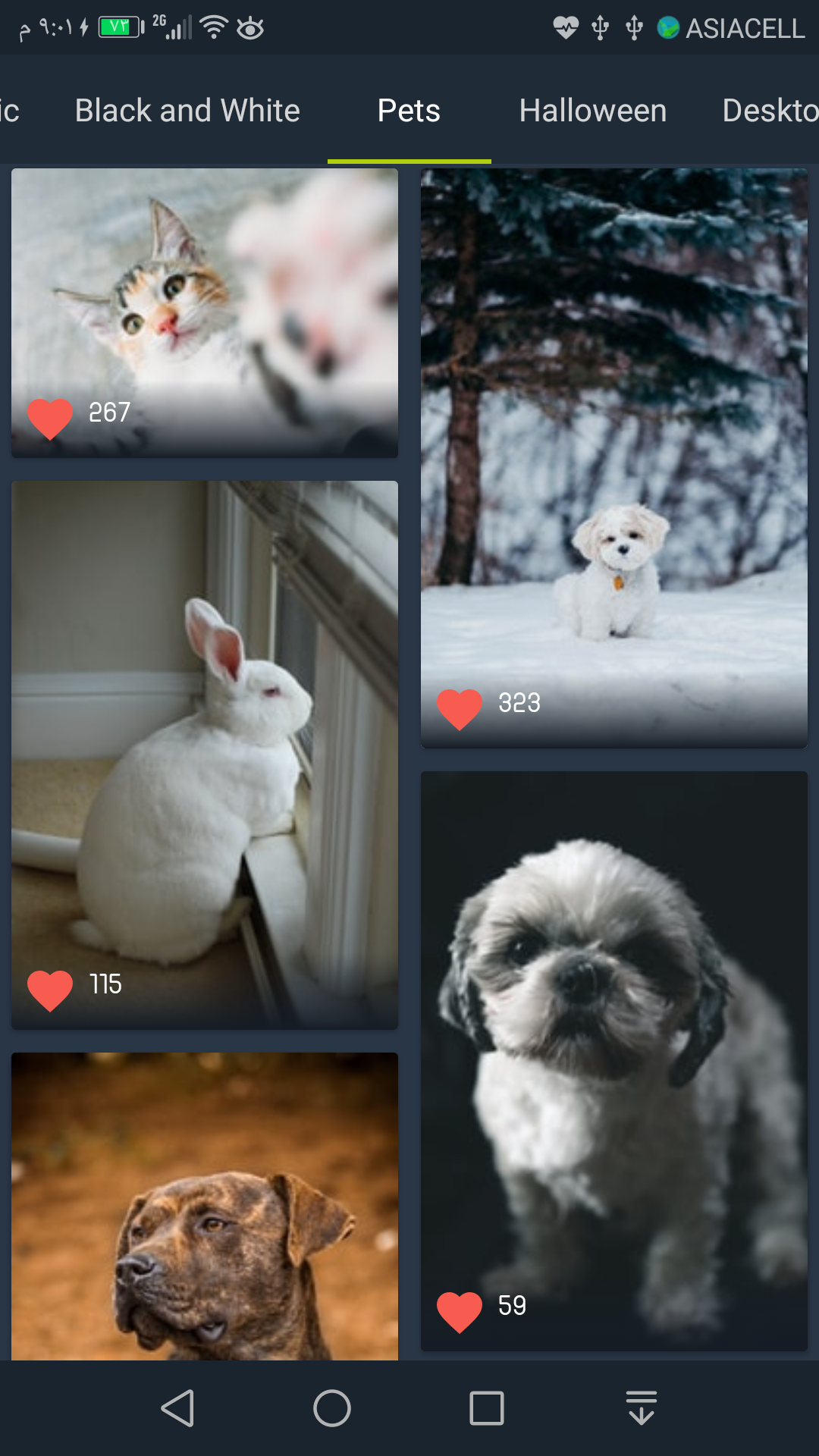Switch to the Desktop tab
Image resolution: width=819 pixels, height=1456 pixels.
pos(769,111)
